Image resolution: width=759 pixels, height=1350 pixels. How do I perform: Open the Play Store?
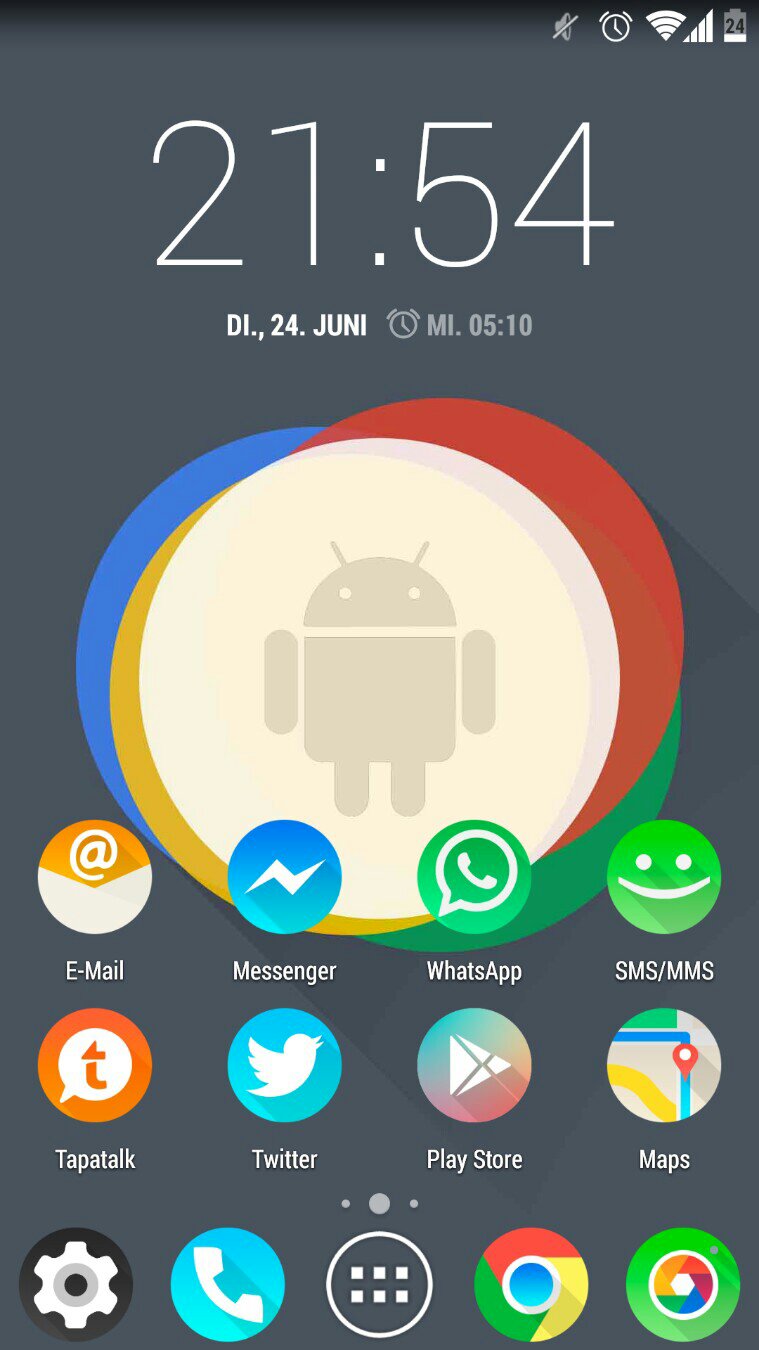pos(474,1067)
